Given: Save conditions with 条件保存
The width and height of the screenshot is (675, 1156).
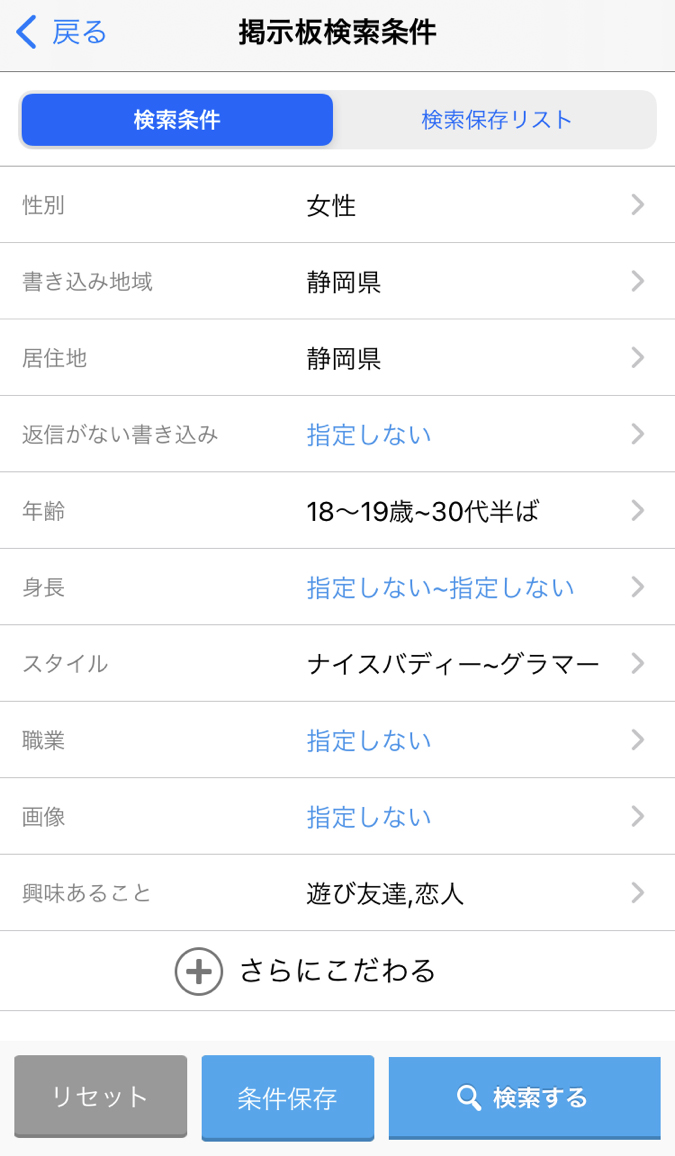Looking at the screenshot, I should coord(287,1098).
